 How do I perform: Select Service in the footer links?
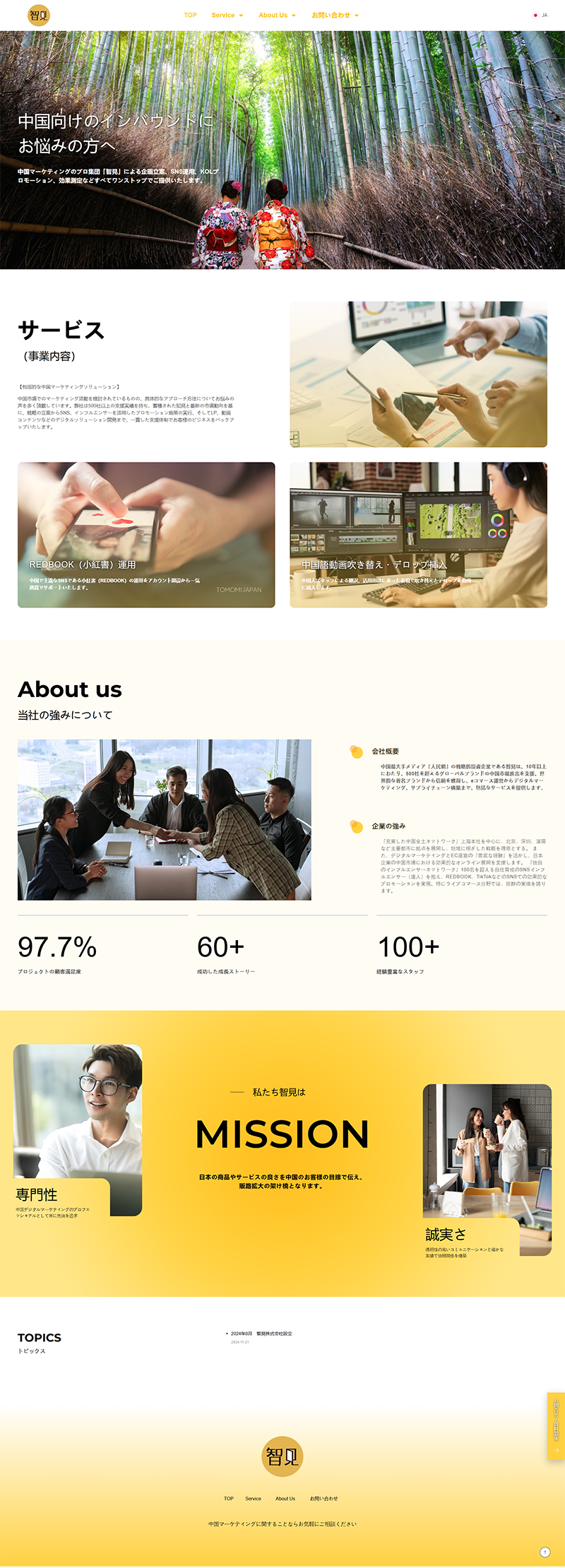(253, 1498)
